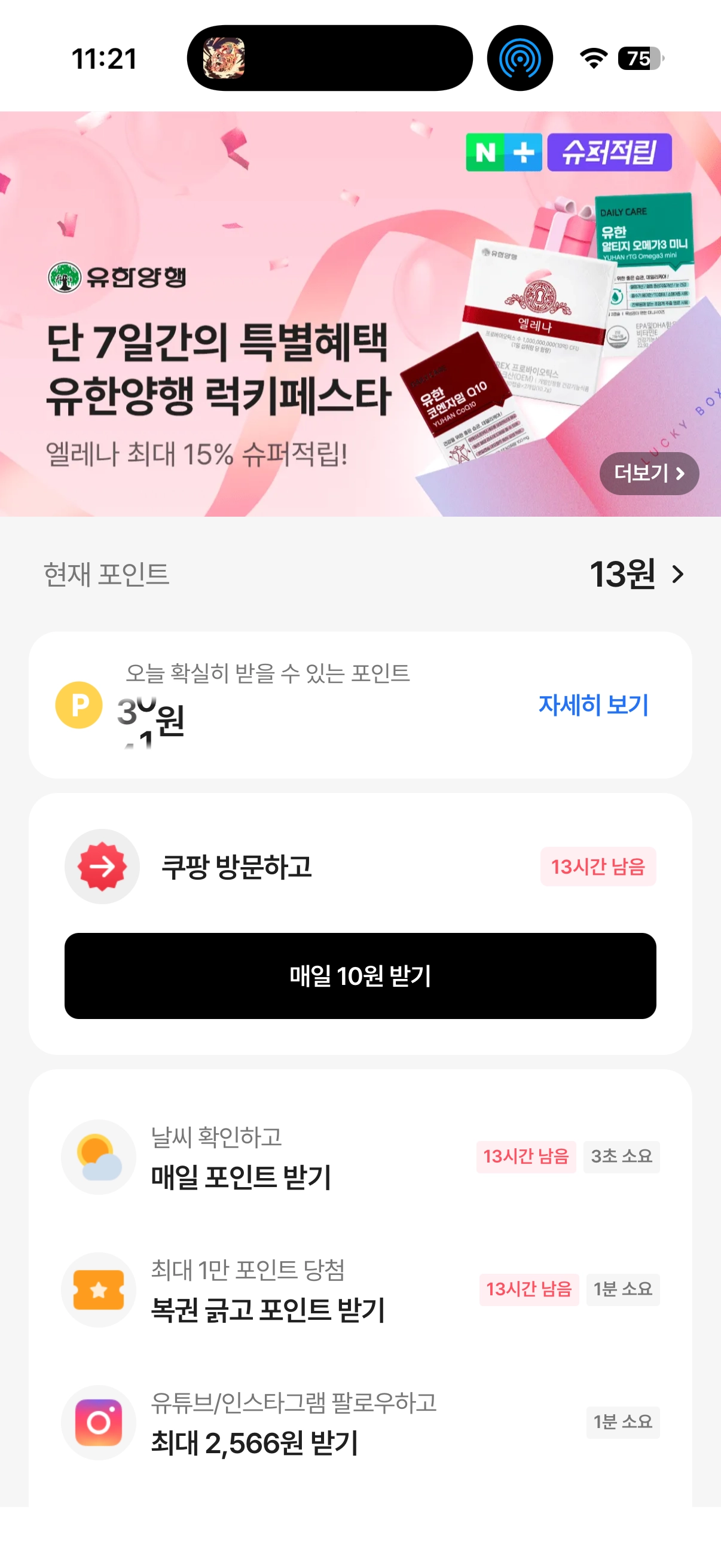Tap 더보기 on the 유한양행 banner

click(x=649, y=473)
